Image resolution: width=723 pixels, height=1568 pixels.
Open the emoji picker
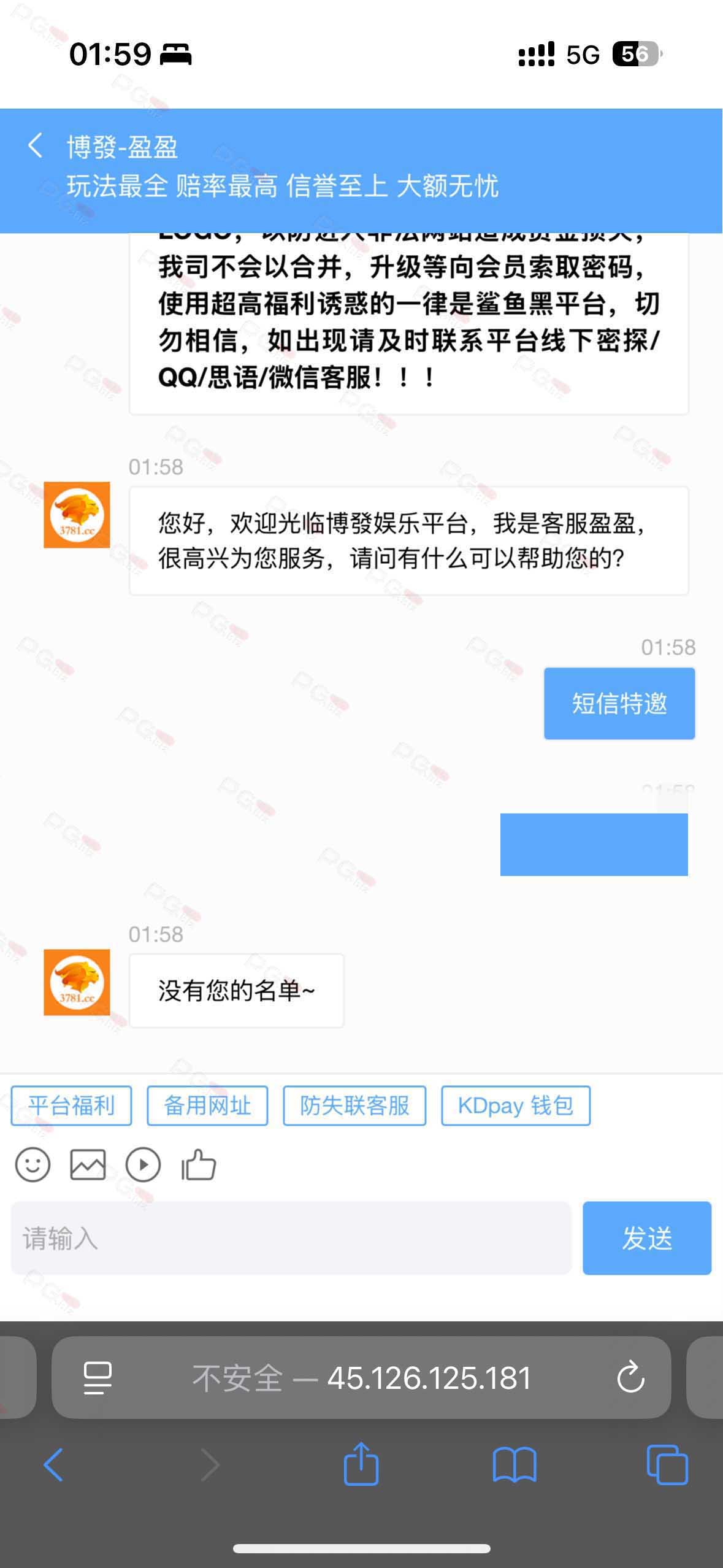coord(33,1164)
